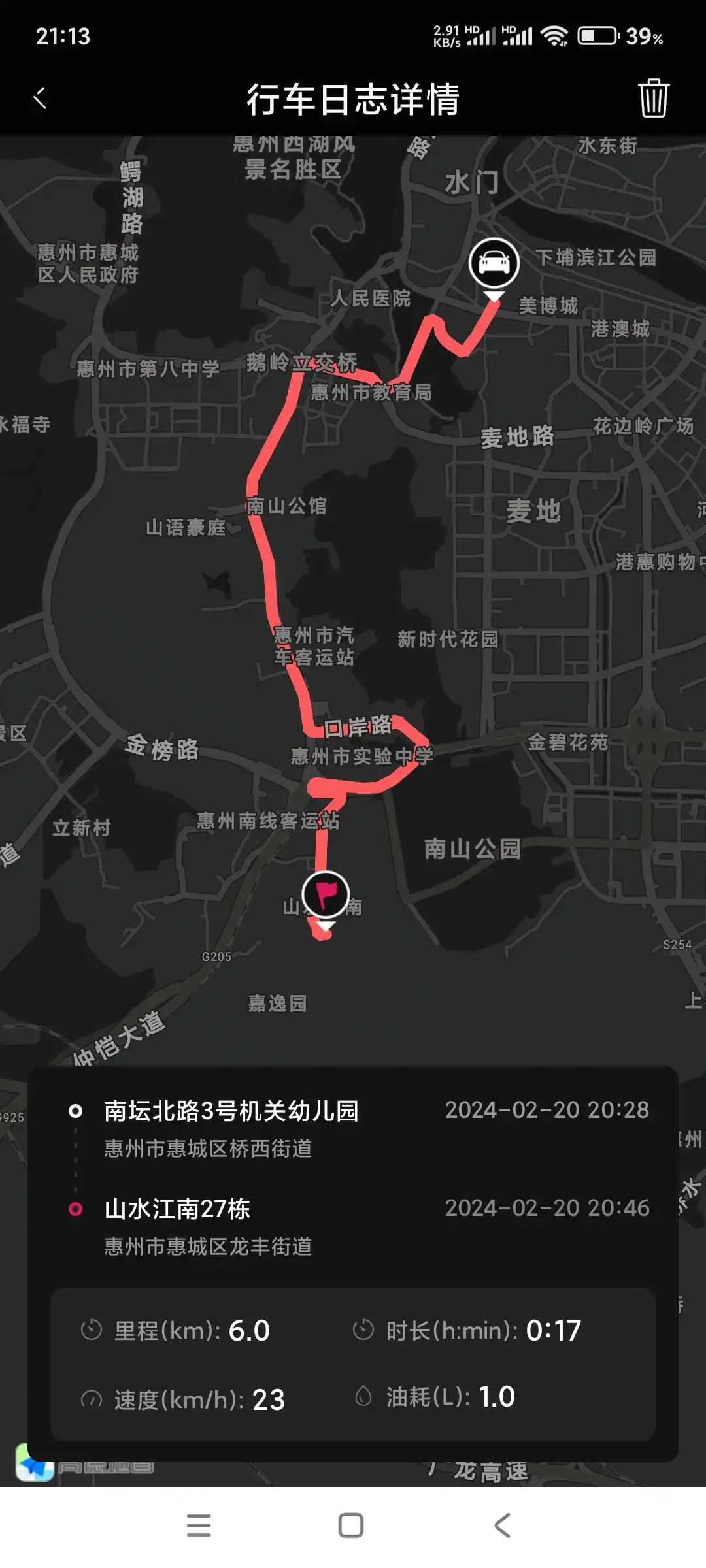Tap the system back button
The height and width of the screenshot is (1568, 706).
tap(502, 1526)
